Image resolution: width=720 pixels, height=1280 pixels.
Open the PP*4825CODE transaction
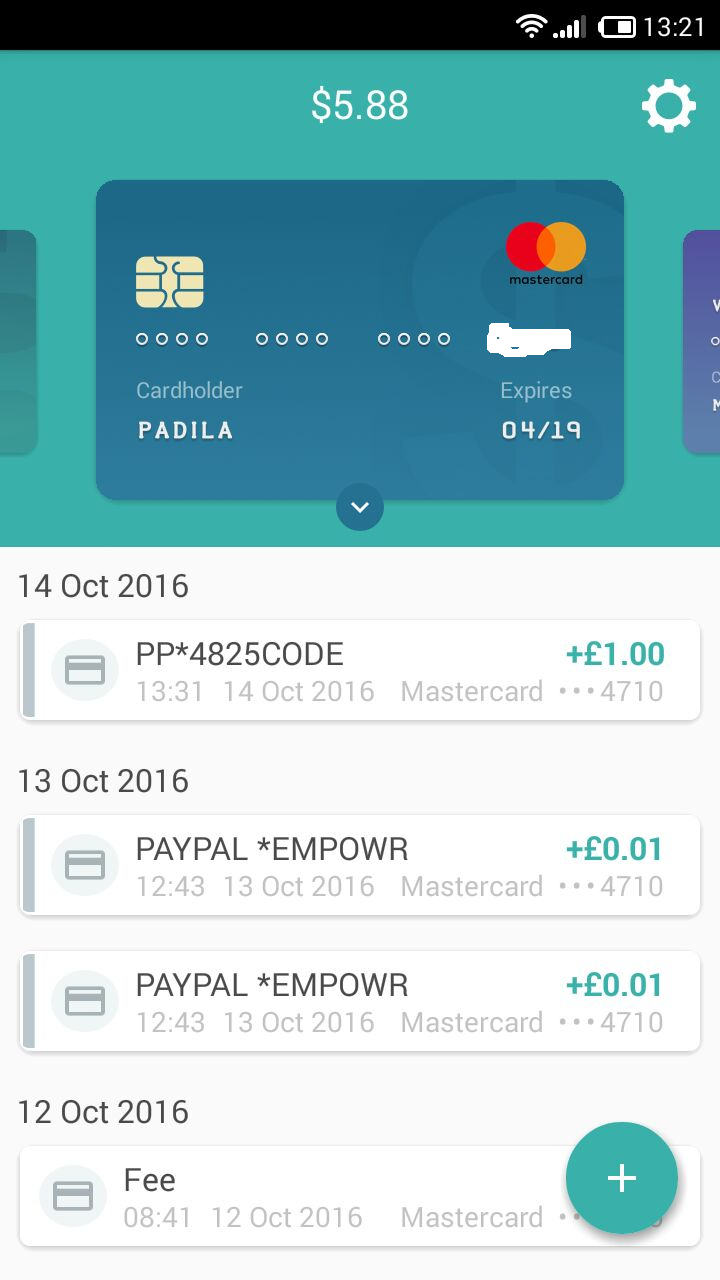pyautogui.click(x=360, y=670)
